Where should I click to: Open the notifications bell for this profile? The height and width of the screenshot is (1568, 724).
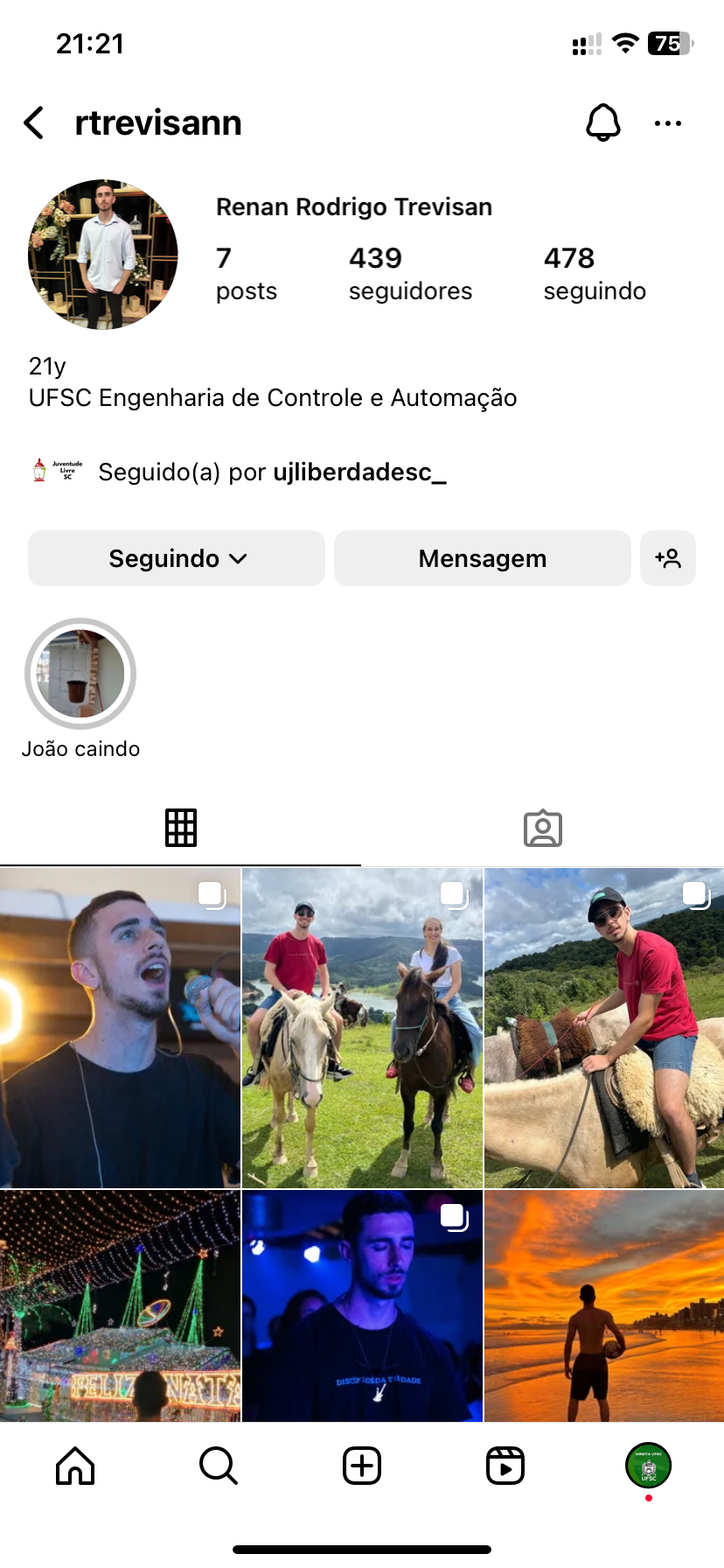[602, 123]
